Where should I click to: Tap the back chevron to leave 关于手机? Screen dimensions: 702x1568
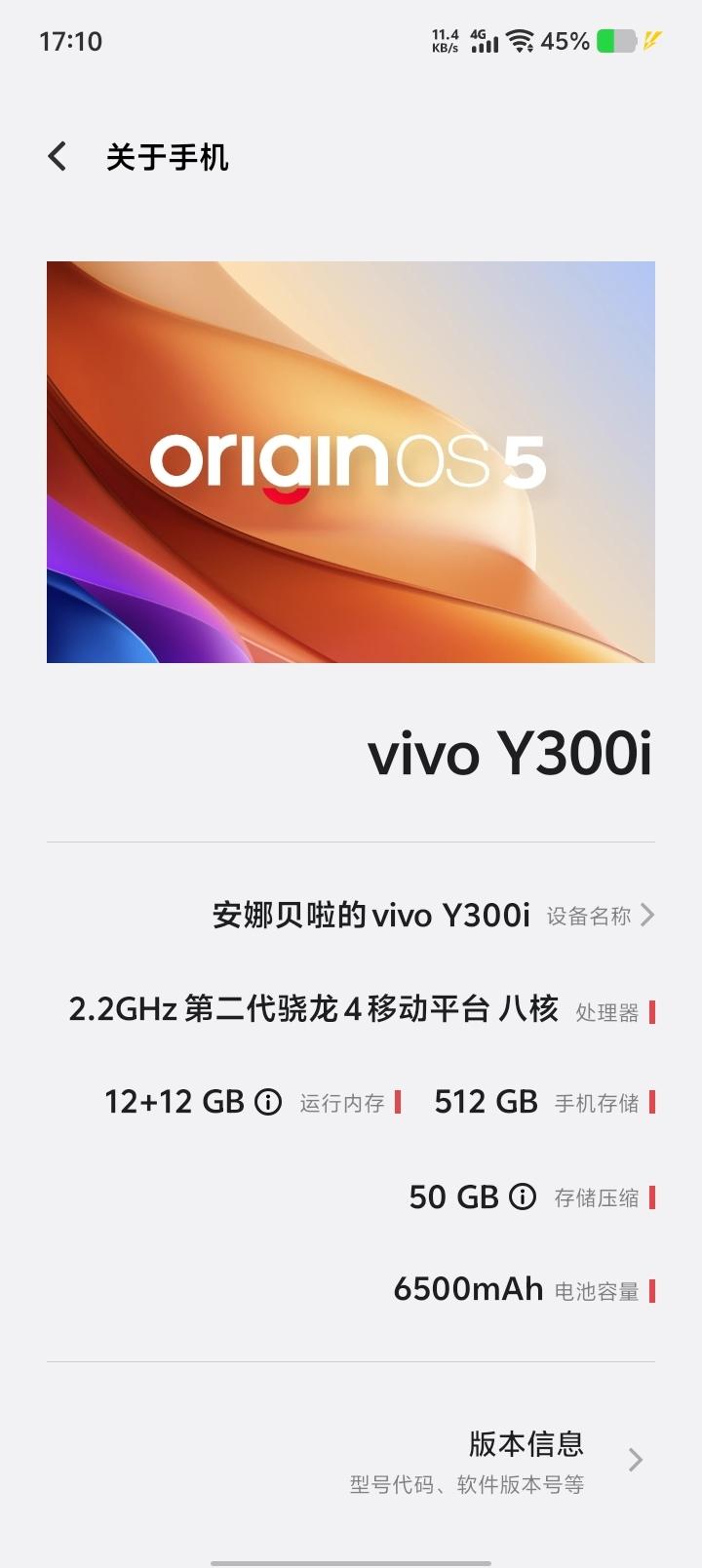point(58,155)
